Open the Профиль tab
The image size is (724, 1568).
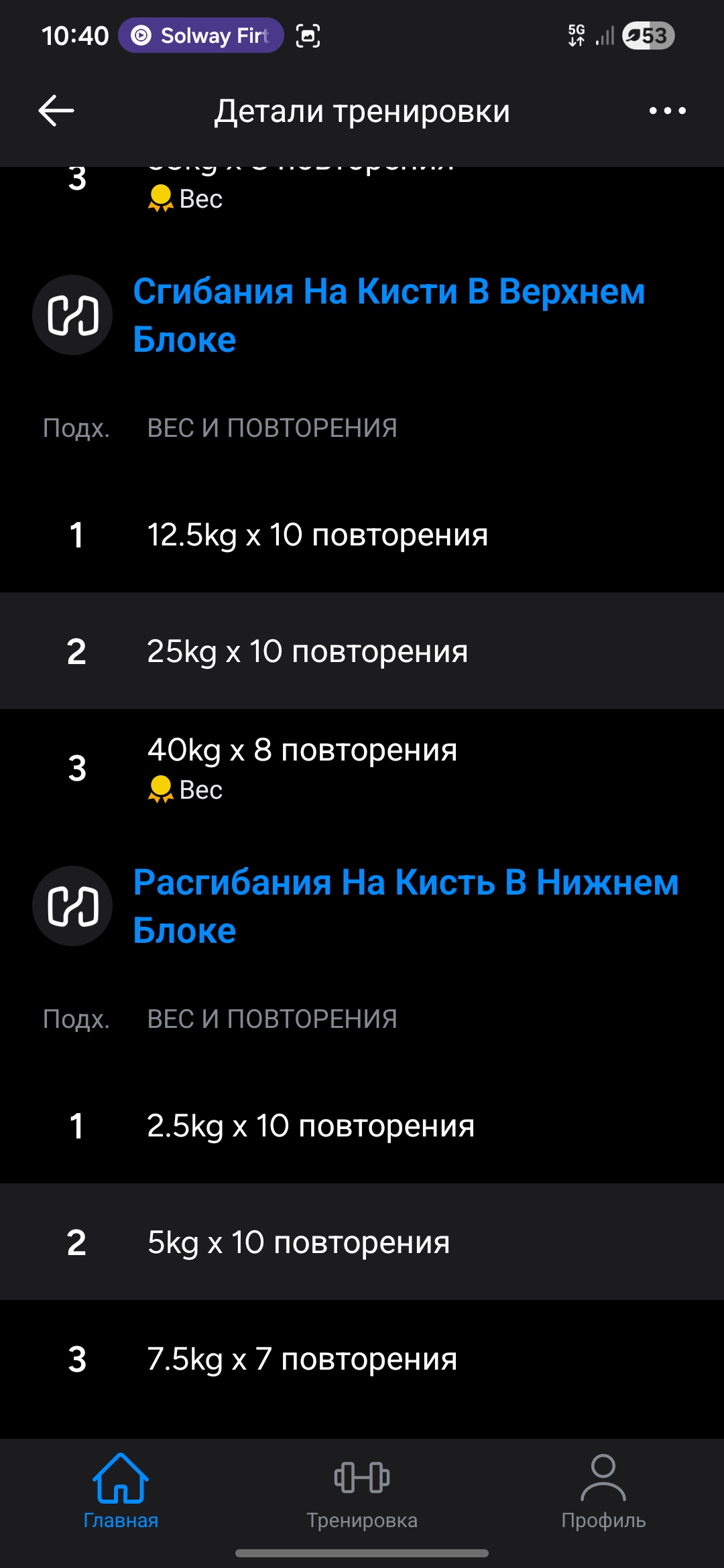point(603,1489)
